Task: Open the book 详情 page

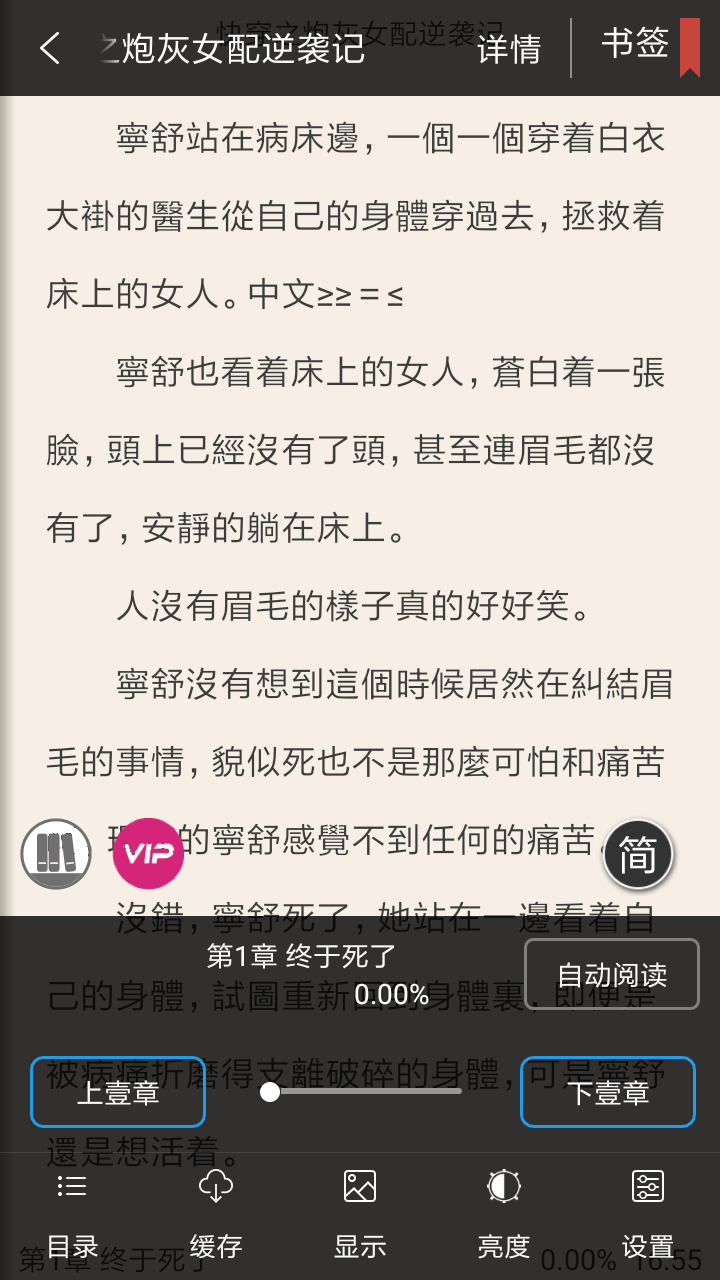Action: 509,48
